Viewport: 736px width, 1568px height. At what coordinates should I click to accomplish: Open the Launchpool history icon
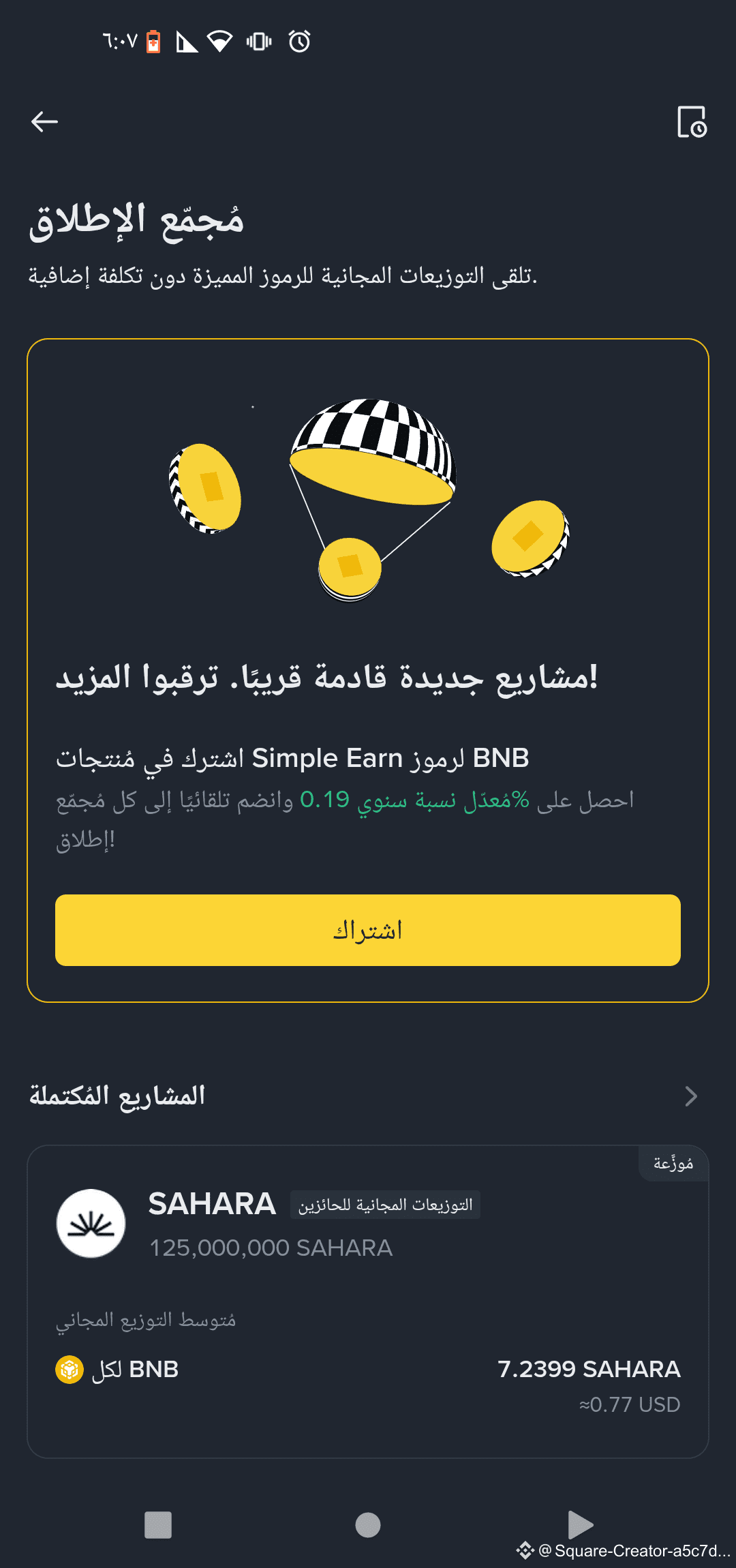pos(692,122)
